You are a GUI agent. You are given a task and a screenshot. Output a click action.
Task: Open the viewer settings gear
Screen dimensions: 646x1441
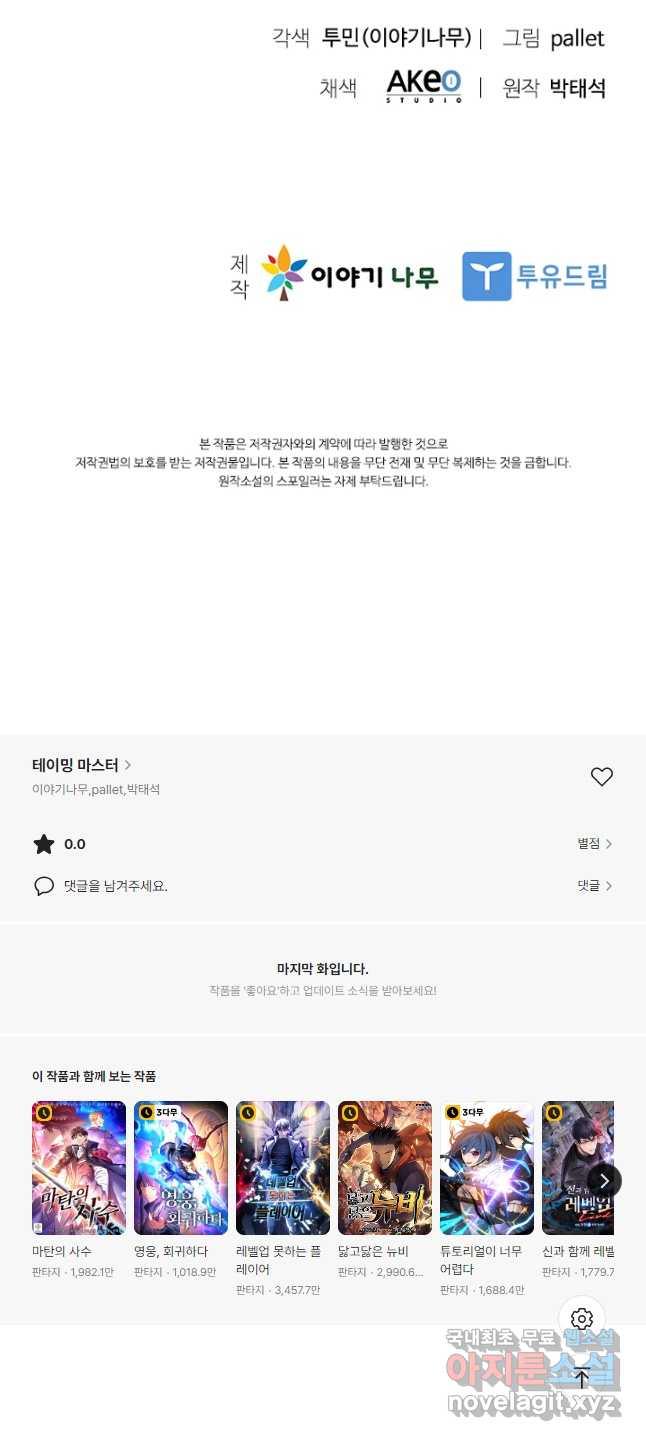pyautogui.click(x=582, y=1319)
